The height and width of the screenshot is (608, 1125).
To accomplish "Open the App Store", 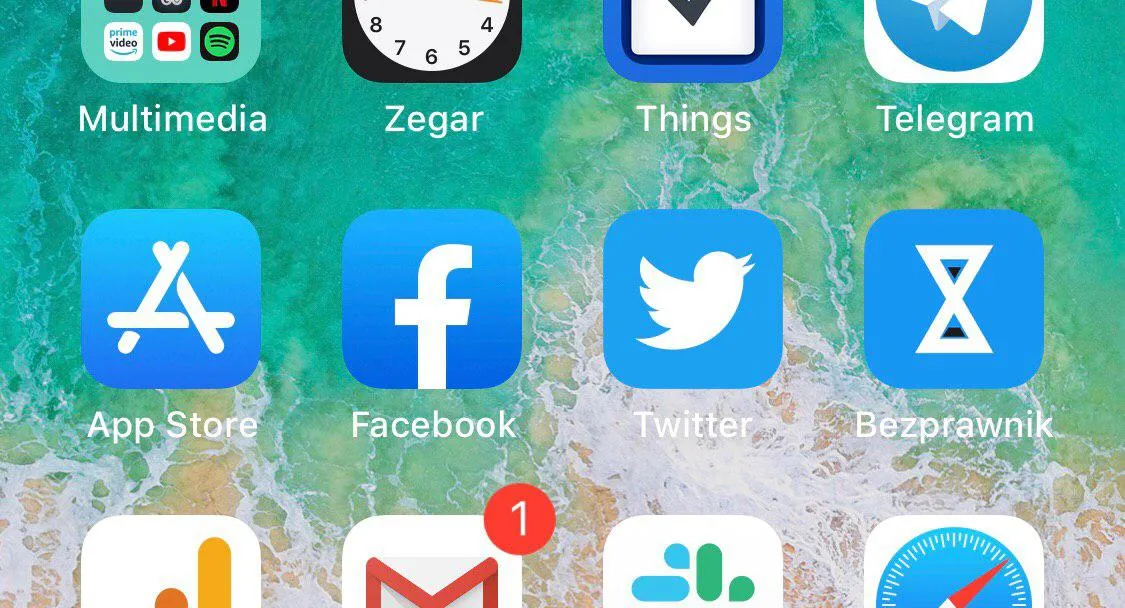I will pos(171,299).
